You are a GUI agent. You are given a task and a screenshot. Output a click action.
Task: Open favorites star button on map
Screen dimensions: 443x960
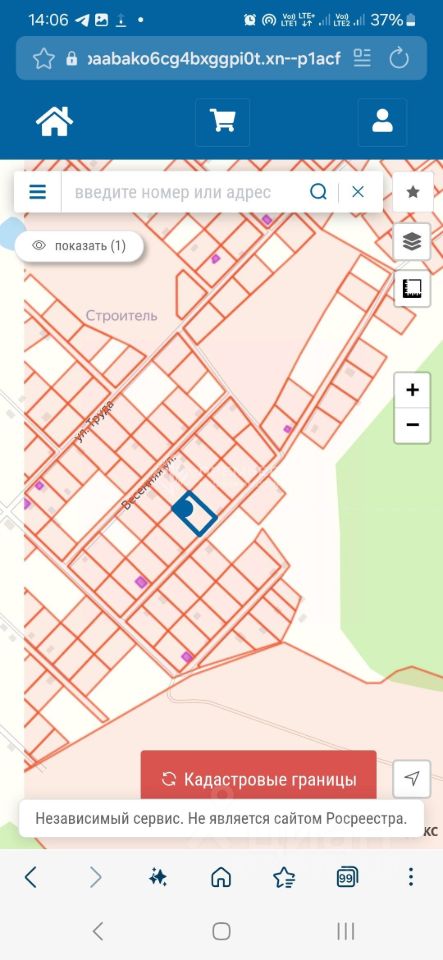point(412,192)
